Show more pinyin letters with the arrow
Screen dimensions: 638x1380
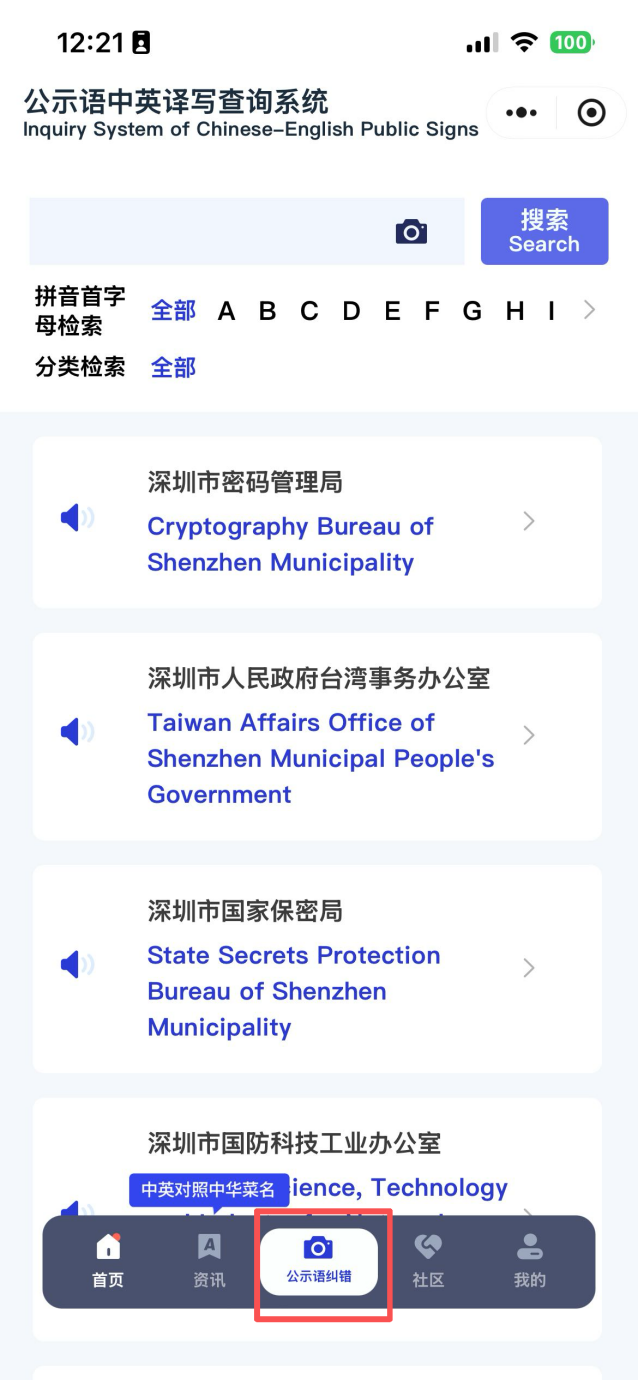tap(589, 310)
